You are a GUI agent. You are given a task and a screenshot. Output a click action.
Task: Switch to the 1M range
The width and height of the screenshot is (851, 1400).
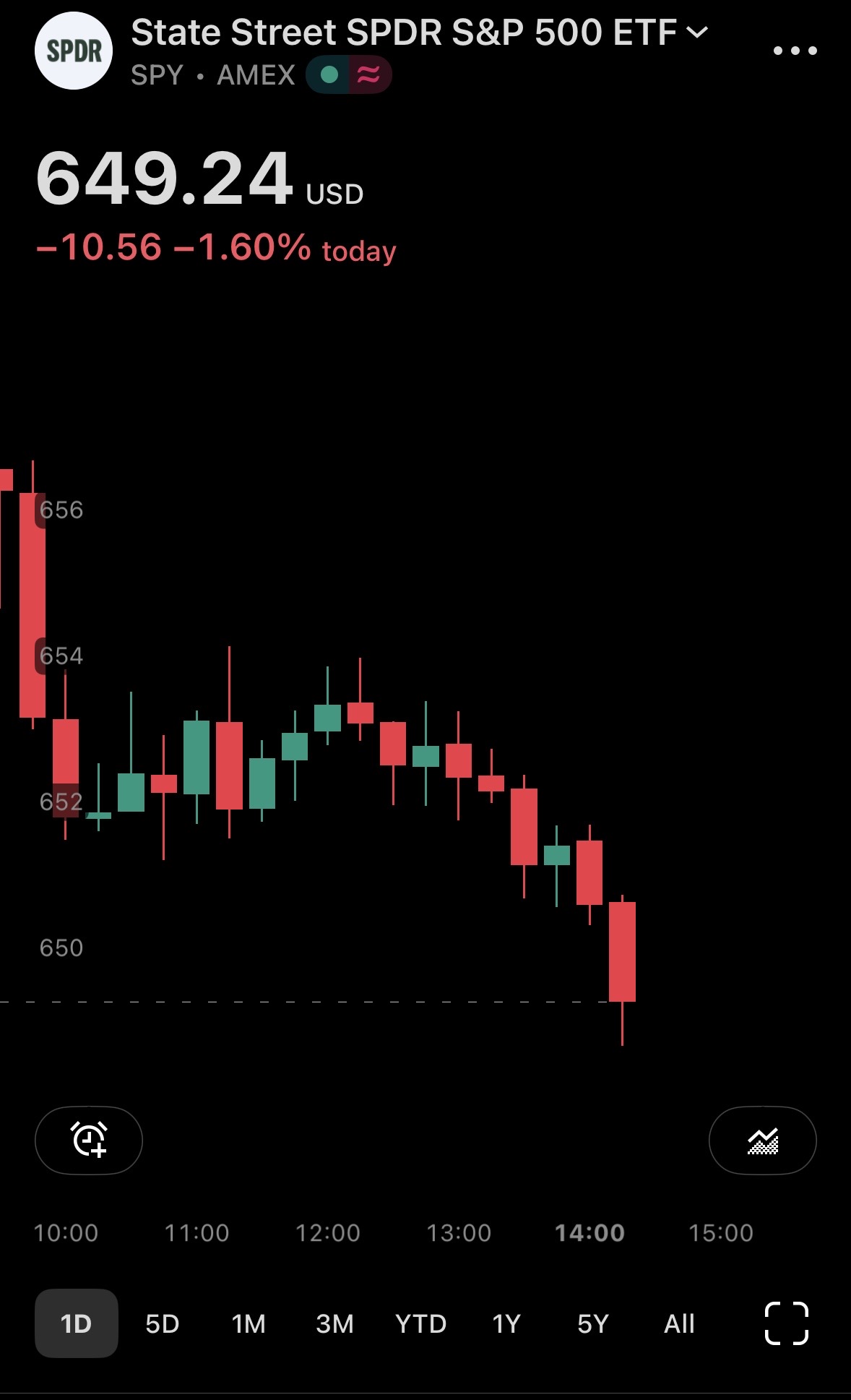point(249,1323)
